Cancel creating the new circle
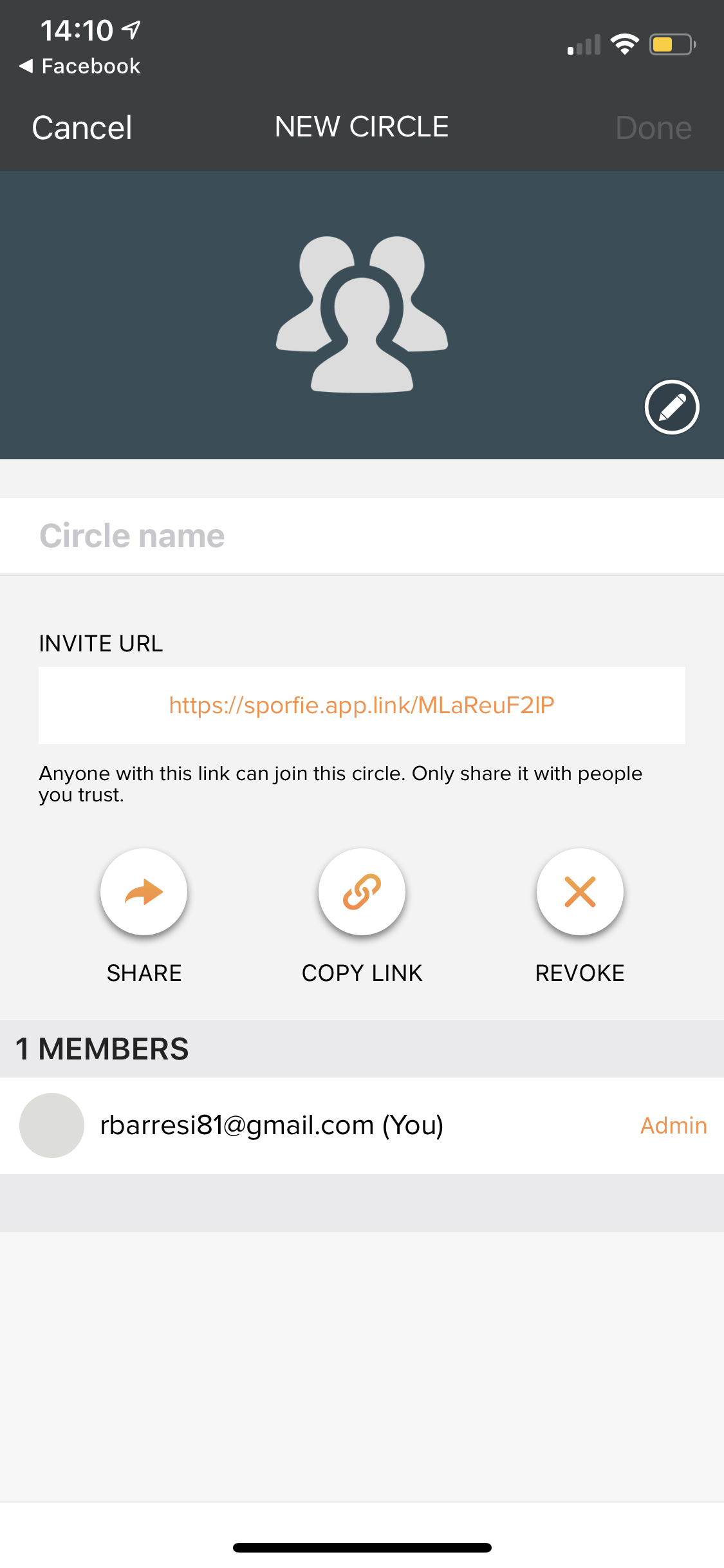 point(82,127)
